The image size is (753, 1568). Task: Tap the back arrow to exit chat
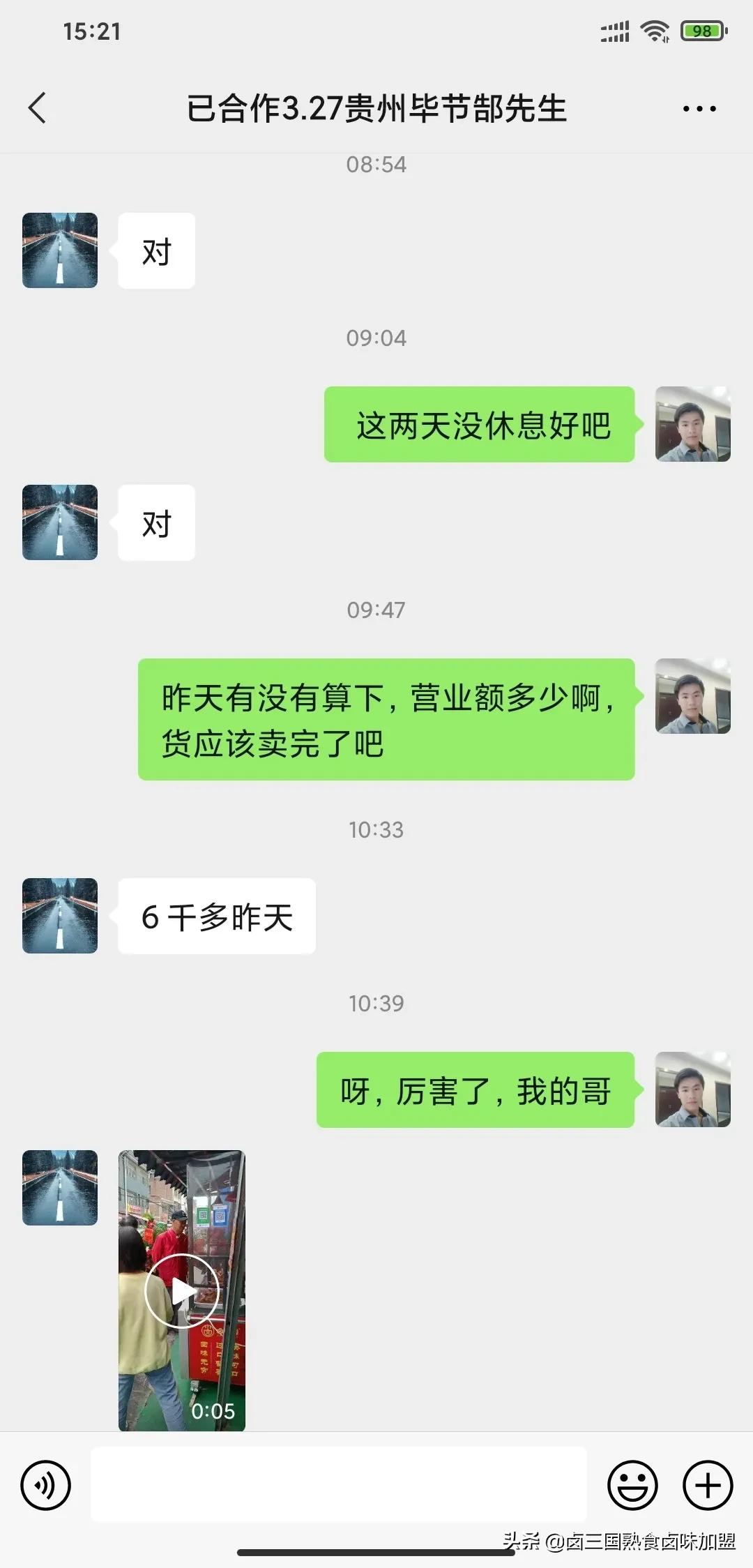38,109
